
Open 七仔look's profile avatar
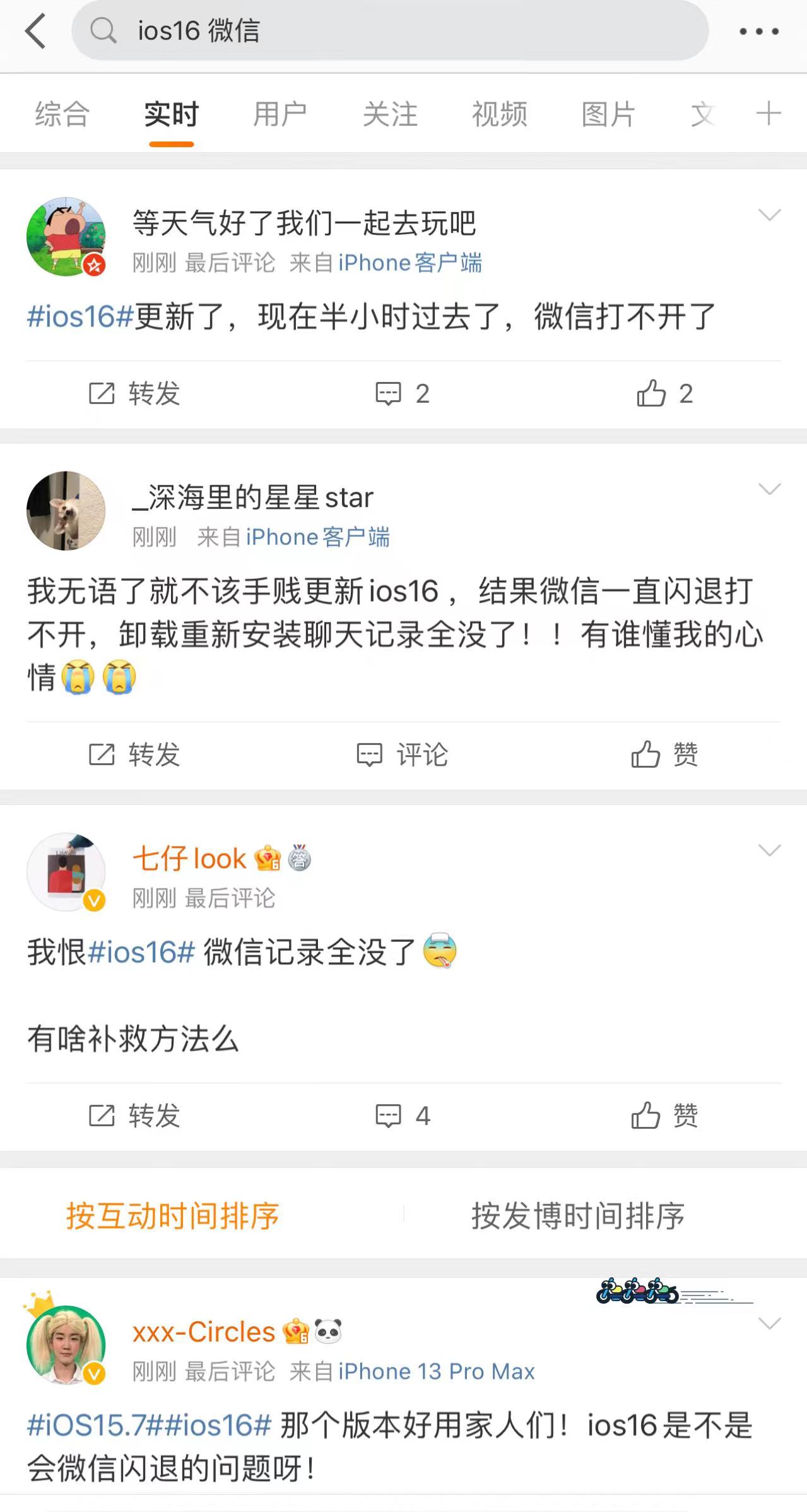point(66,871)
